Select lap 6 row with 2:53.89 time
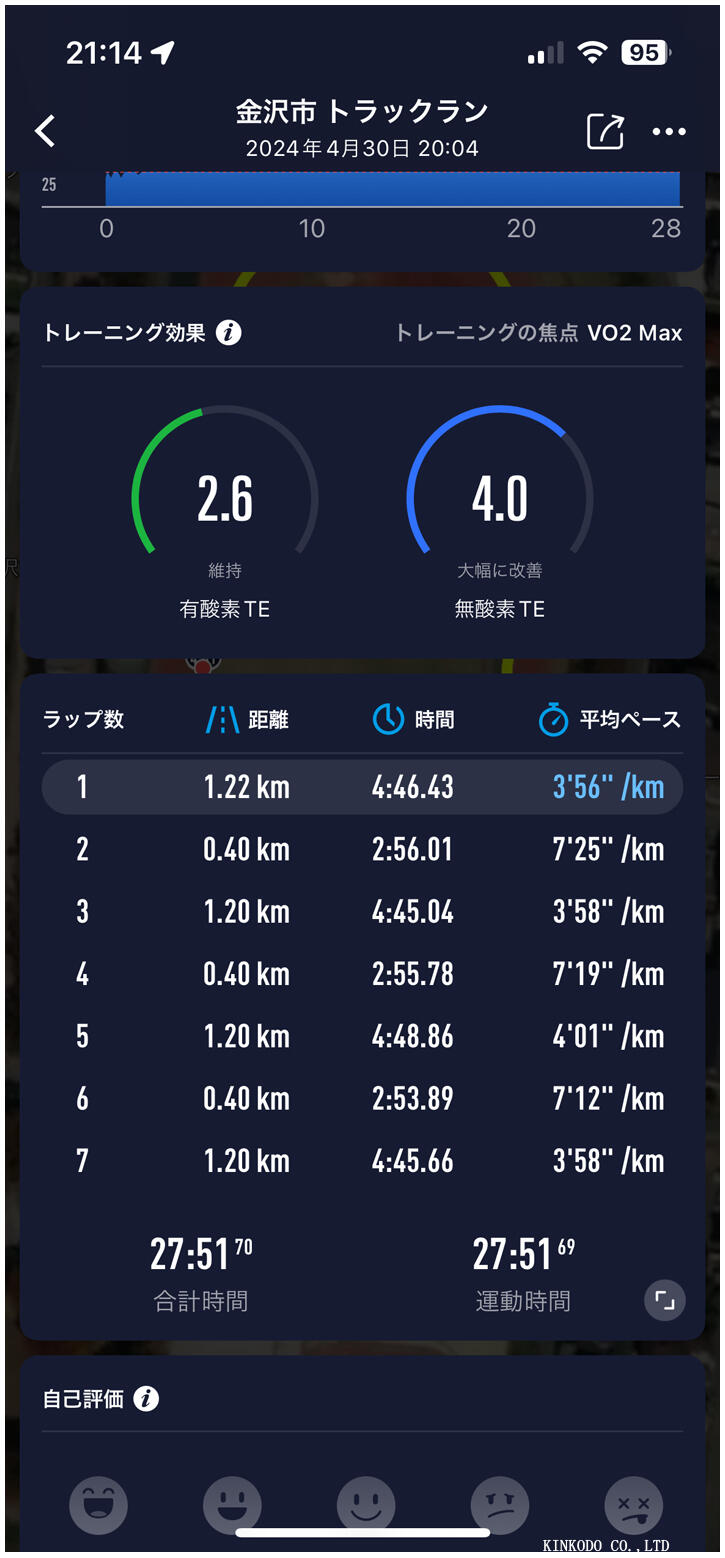Screen dimensions: 725x1558 tap(362, 1098)
